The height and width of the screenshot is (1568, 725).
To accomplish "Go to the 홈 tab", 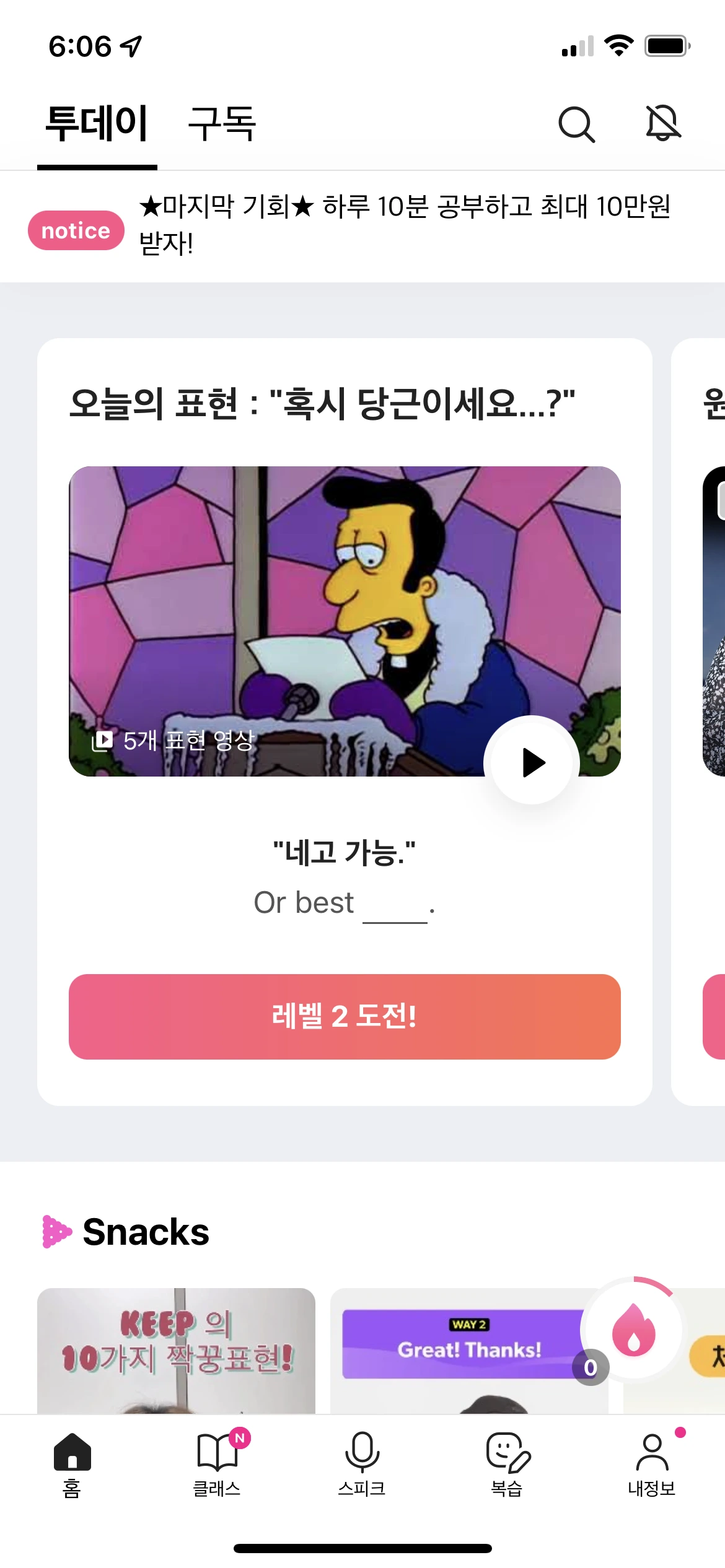I will pyautogui.click(x=72, y=1463).
